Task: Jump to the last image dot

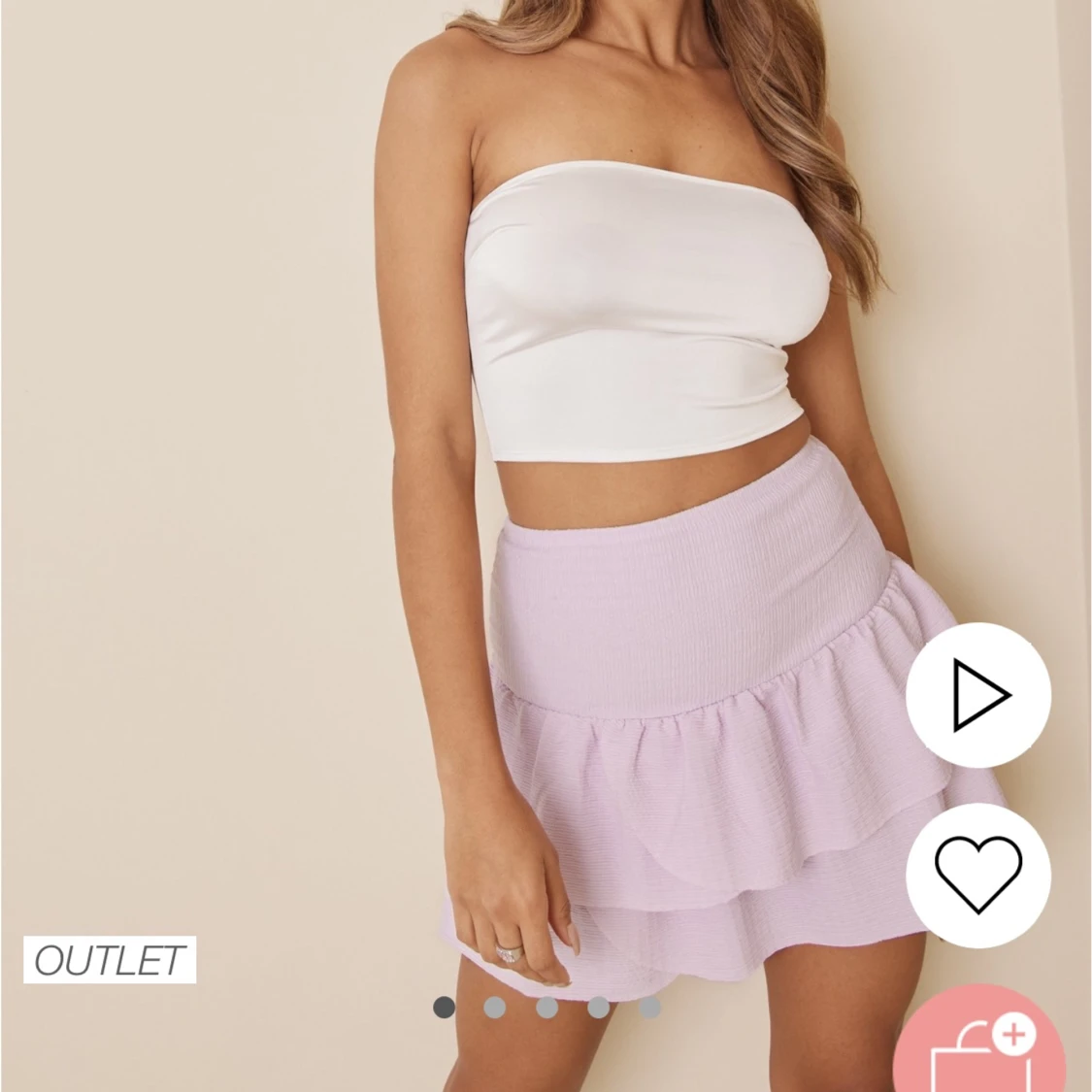Action: tap(649, 1008)
